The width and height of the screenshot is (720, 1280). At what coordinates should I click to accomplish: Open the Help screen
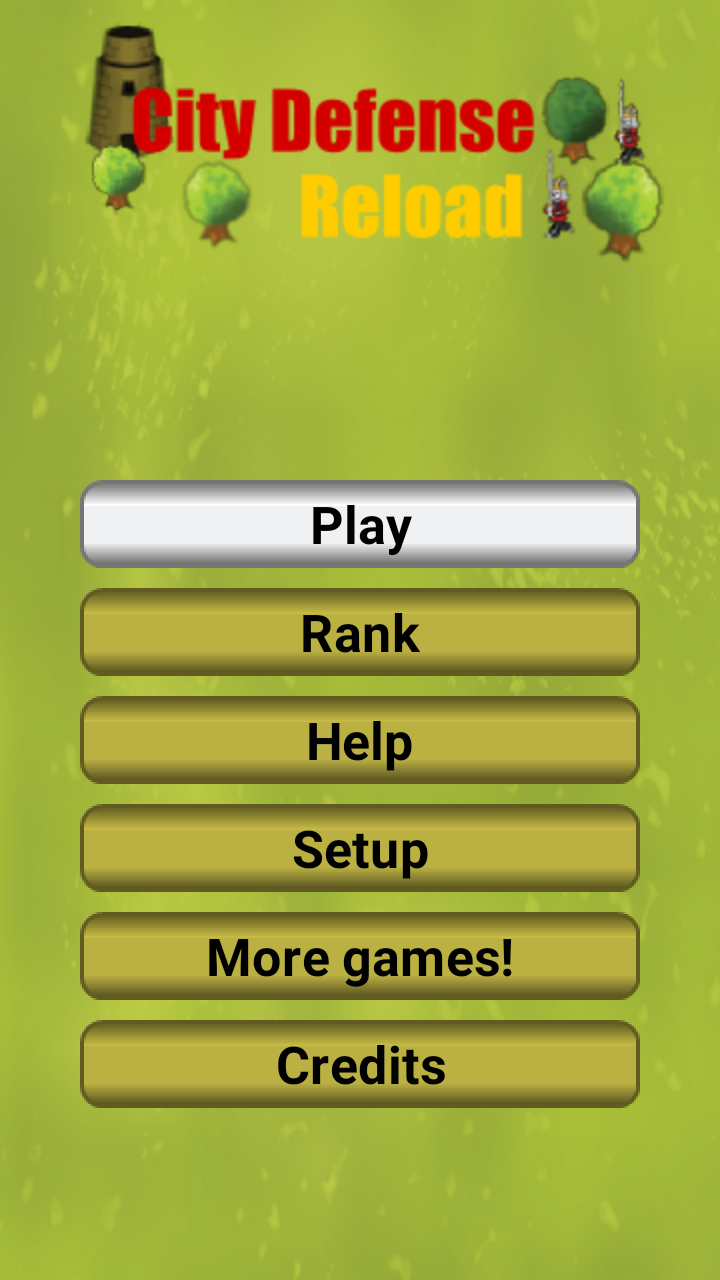360,741
